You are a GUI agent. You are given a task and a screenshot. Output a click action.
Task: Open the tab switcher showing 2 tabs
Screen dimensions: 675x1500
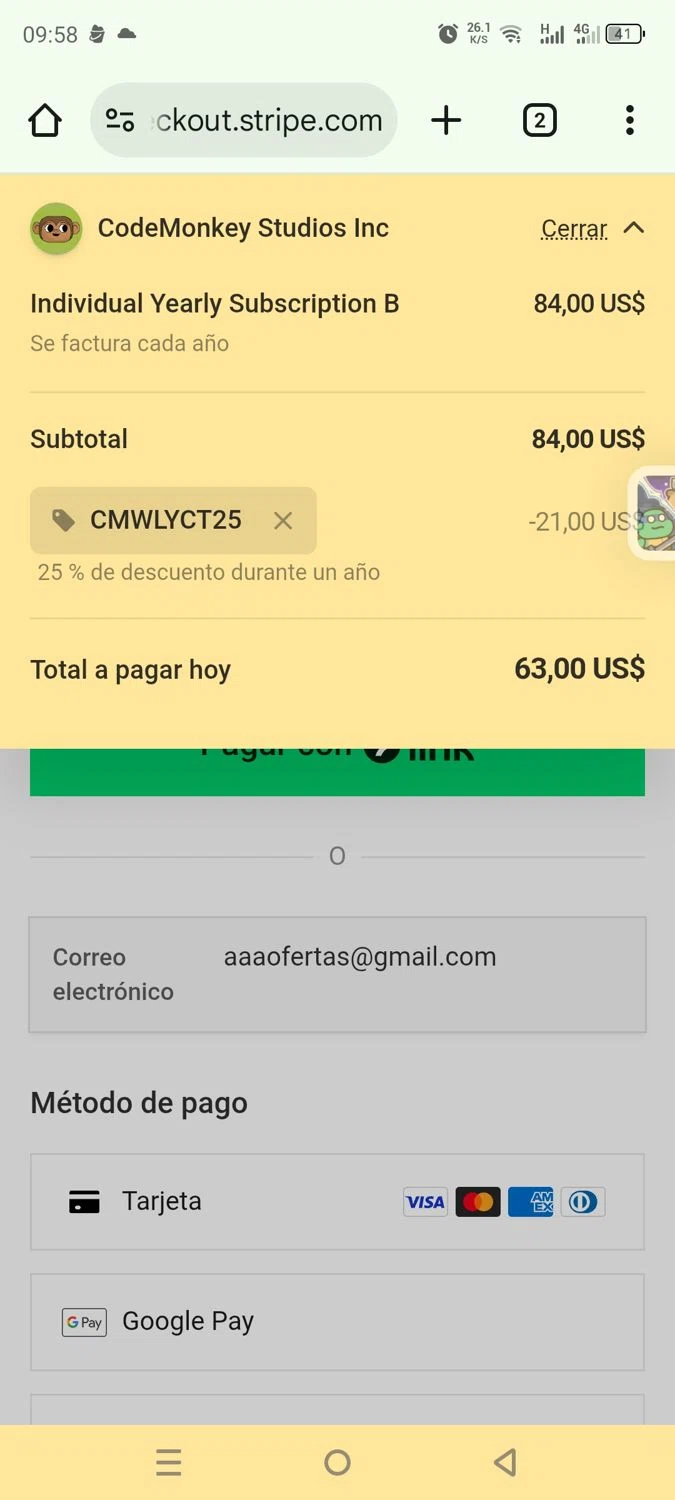tap(539, 121)
